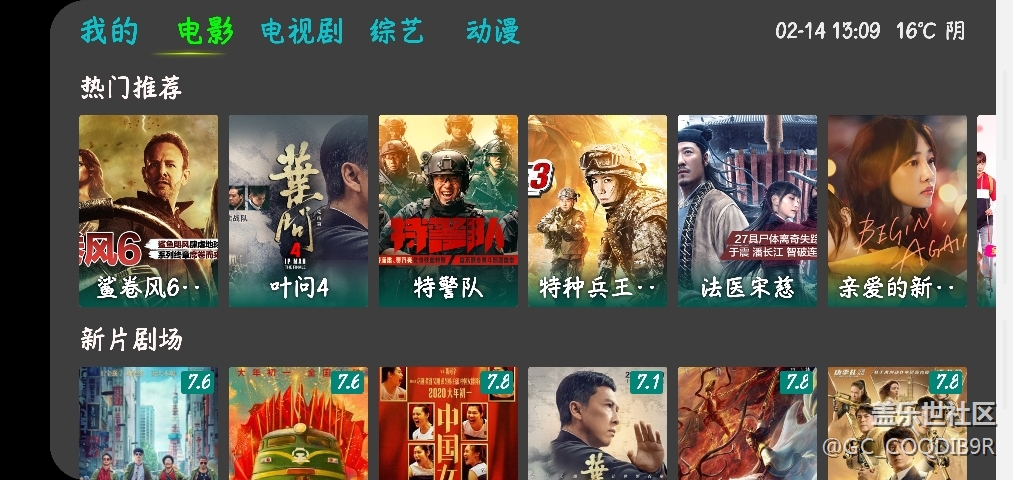View the 法医宋慈 movie
This screenshot has height=480, width=1013.
(x=747, y=210)
